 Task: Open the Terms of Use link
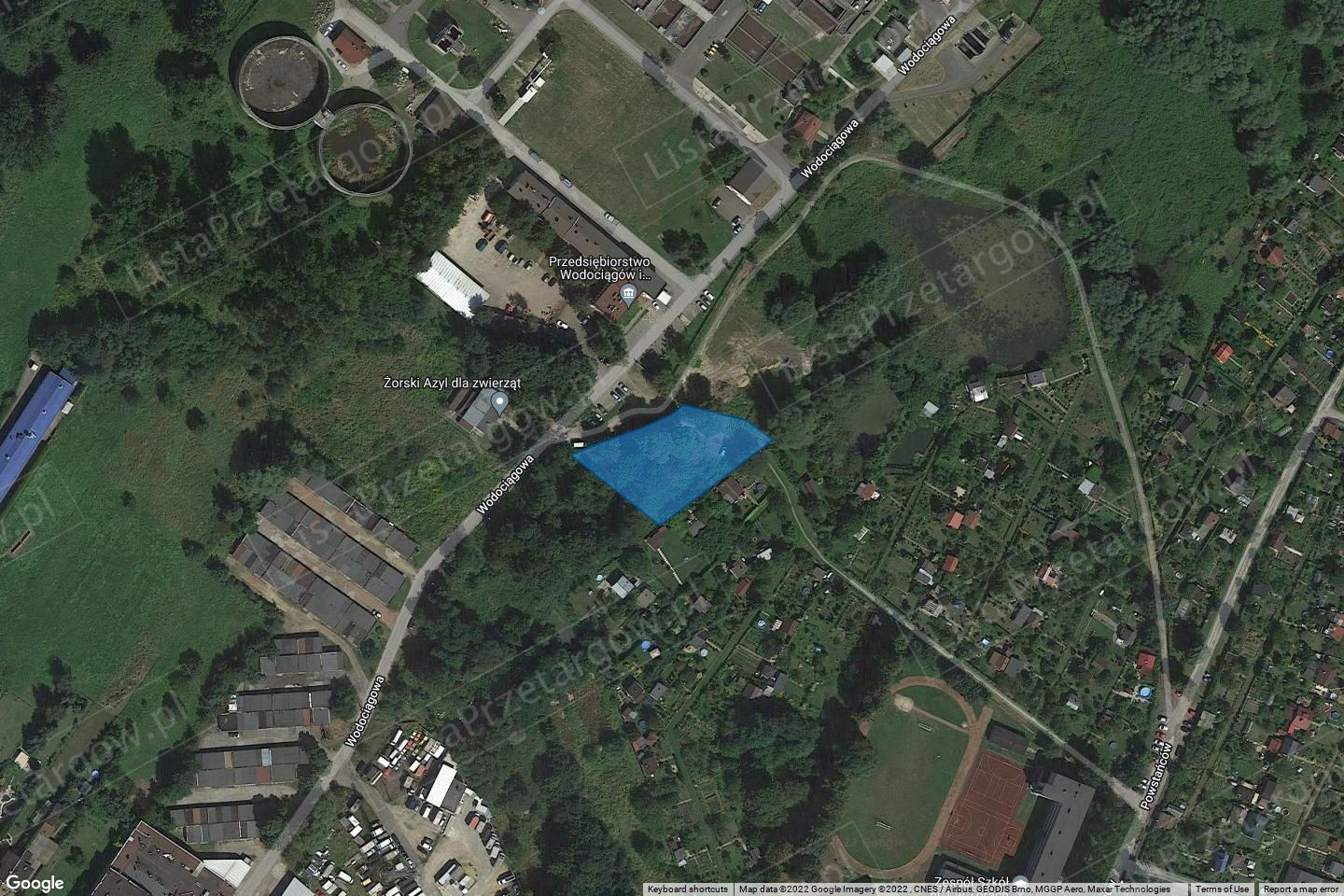[x=1222, y=889]
